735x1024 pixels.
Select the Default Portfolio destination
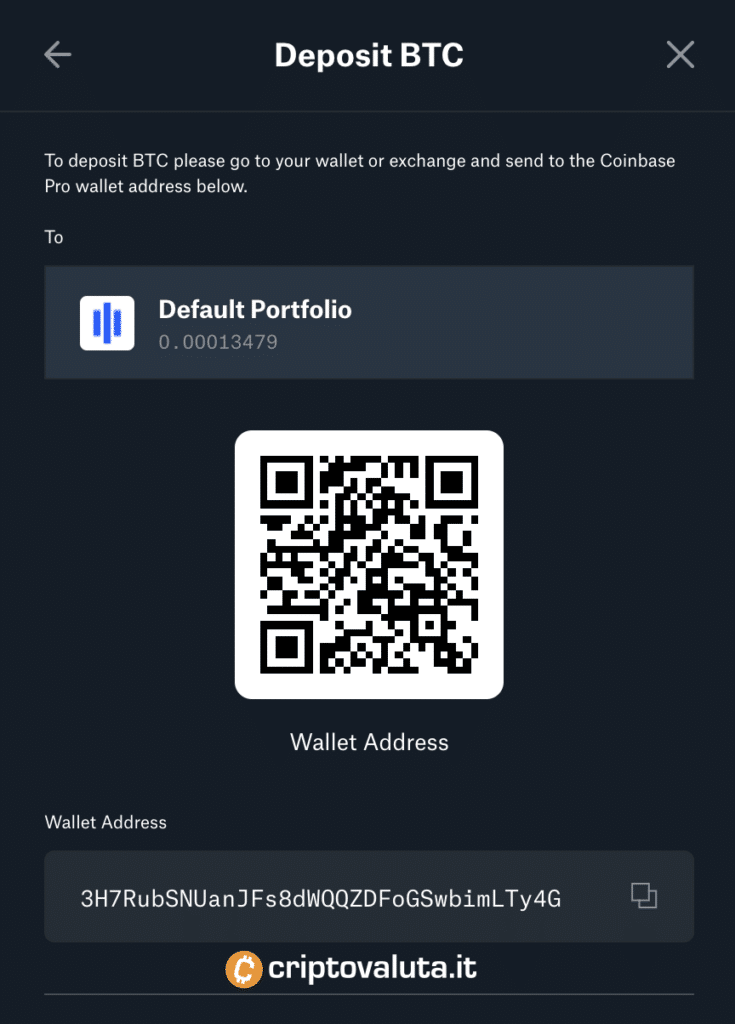(x=368, y=322)
